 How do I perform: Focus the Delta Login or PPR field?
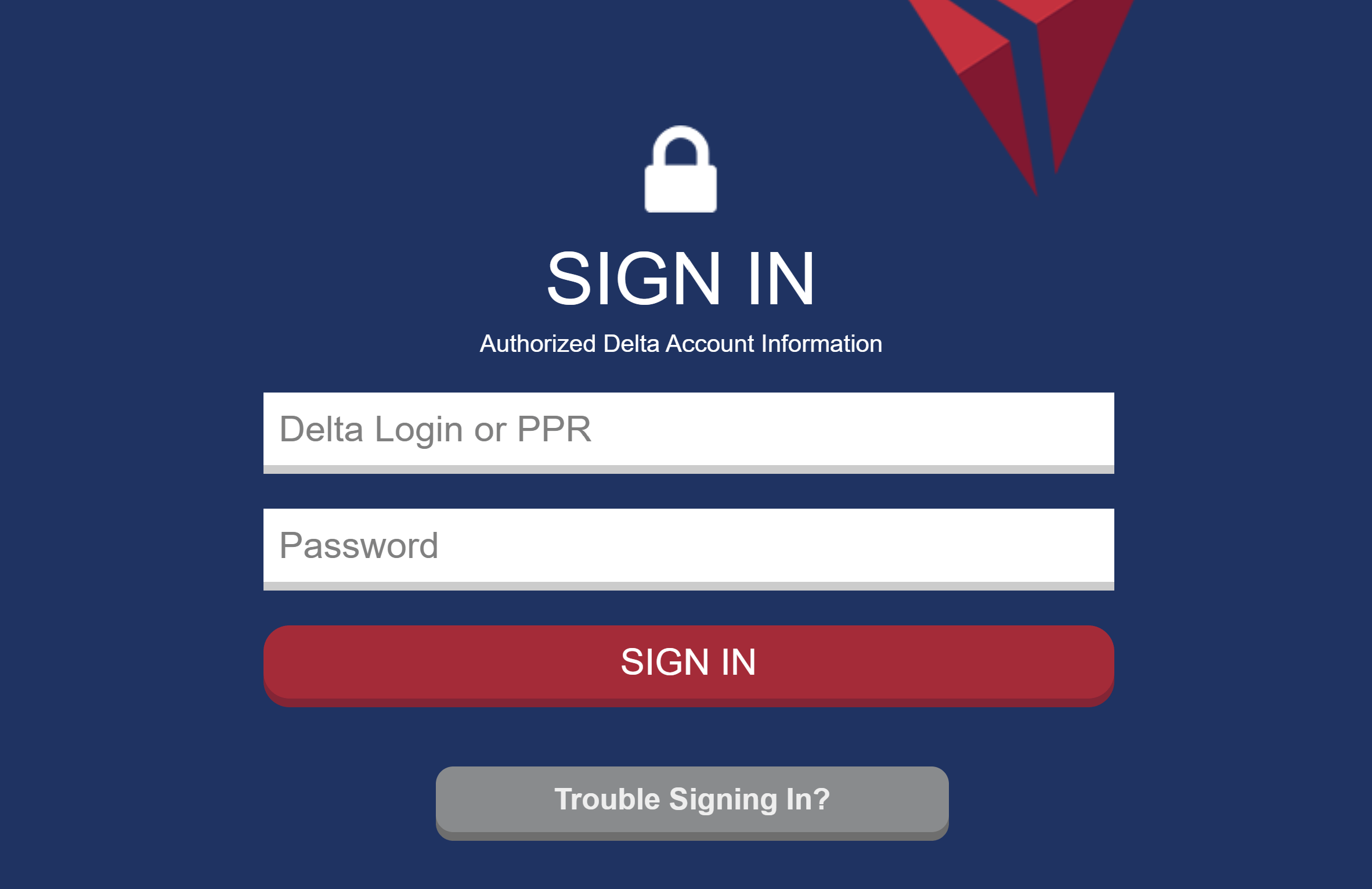point(688,430)
